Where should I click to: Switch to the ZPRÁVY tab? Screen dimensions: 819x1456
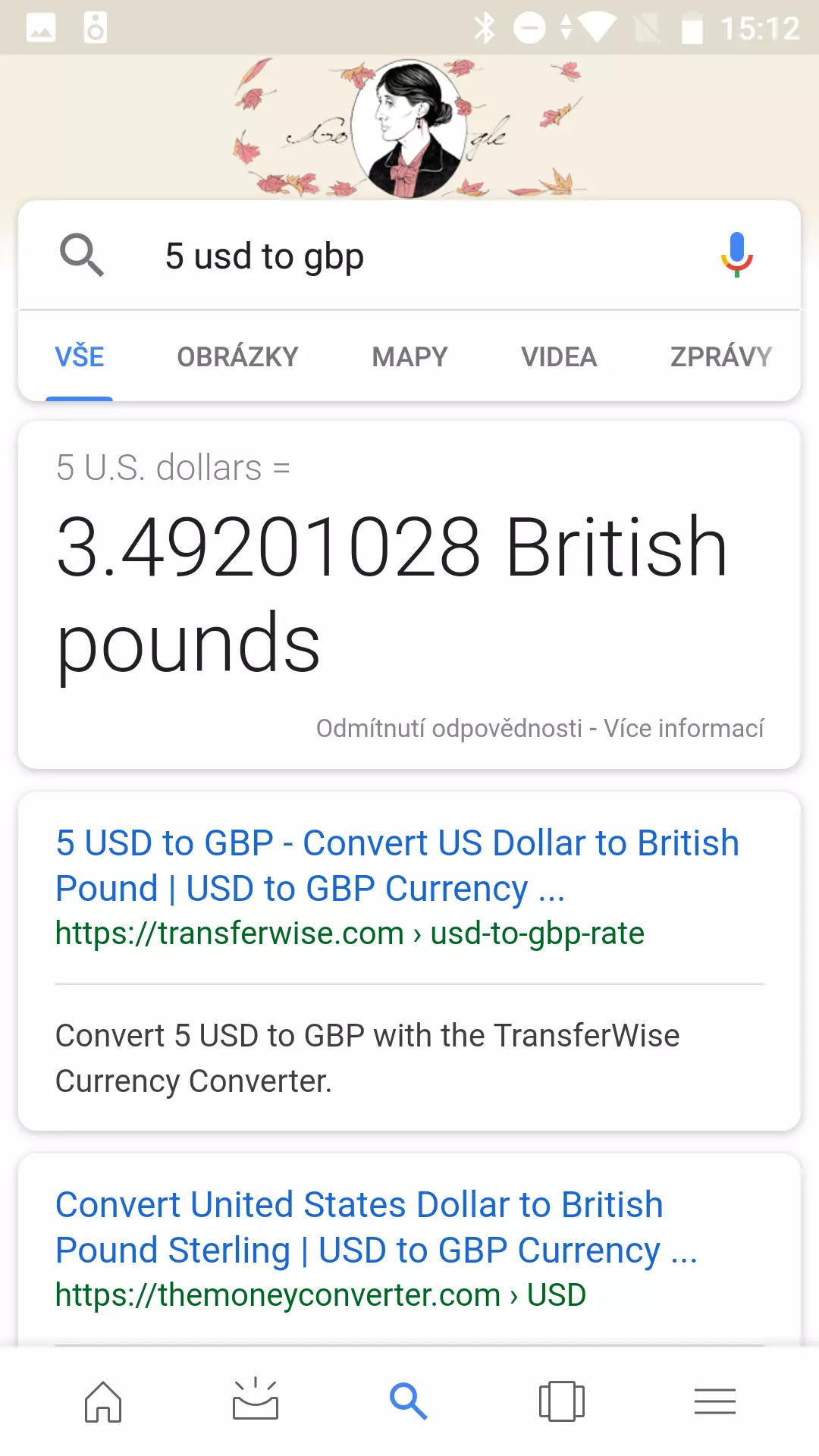tap(721, 356)
